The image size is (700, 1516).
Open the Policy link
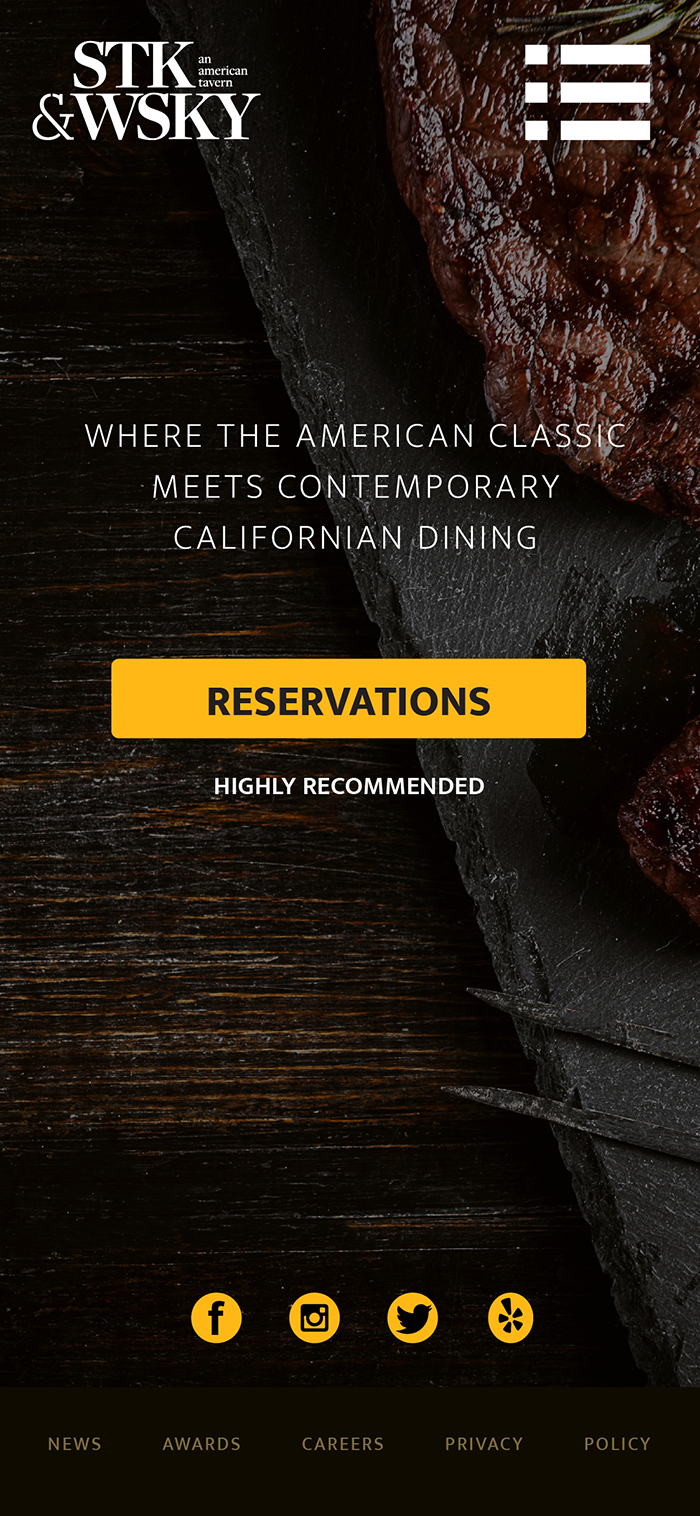click(617, 1444)
